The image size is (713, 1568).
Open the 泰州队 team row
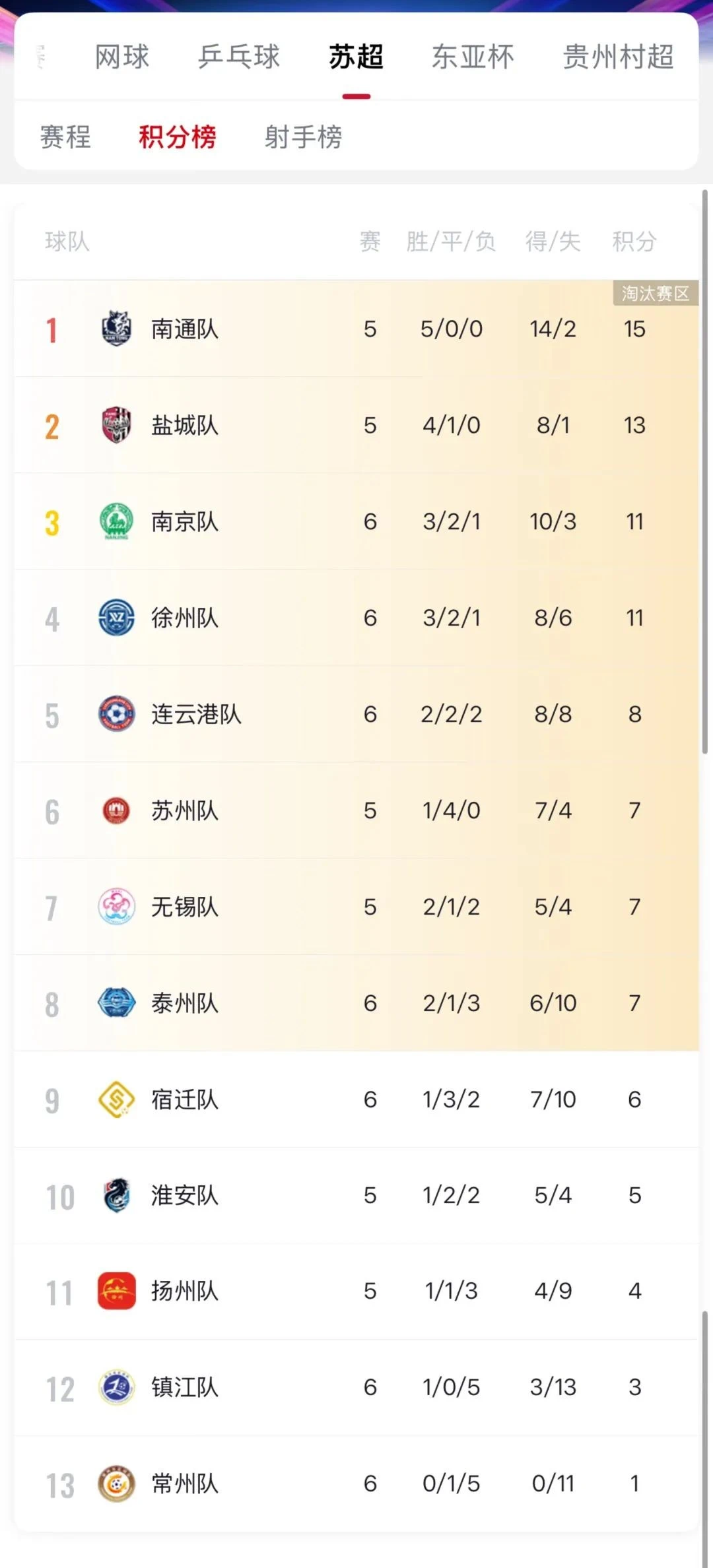tap(356, 1003)
